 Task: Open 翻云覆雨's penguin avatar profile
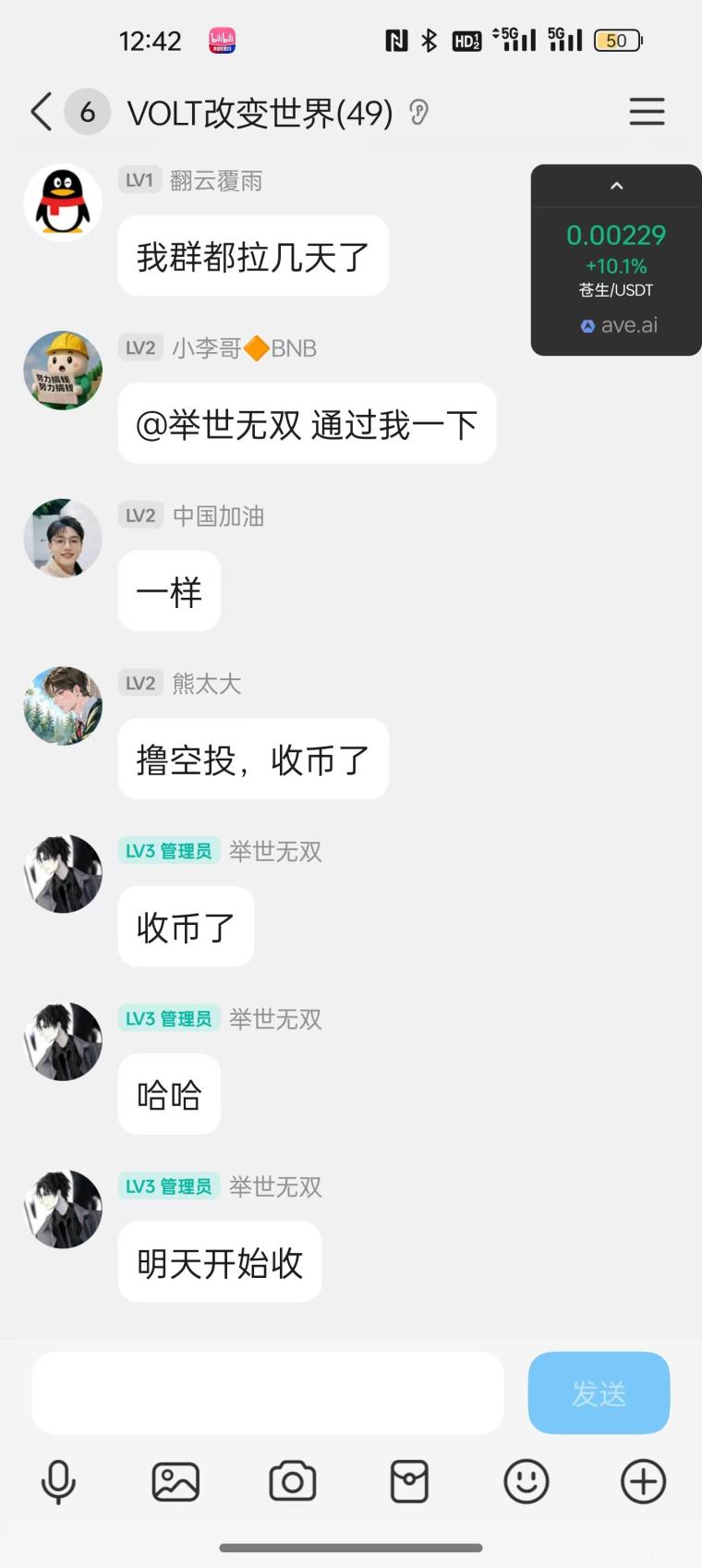(x=63, y=203)
